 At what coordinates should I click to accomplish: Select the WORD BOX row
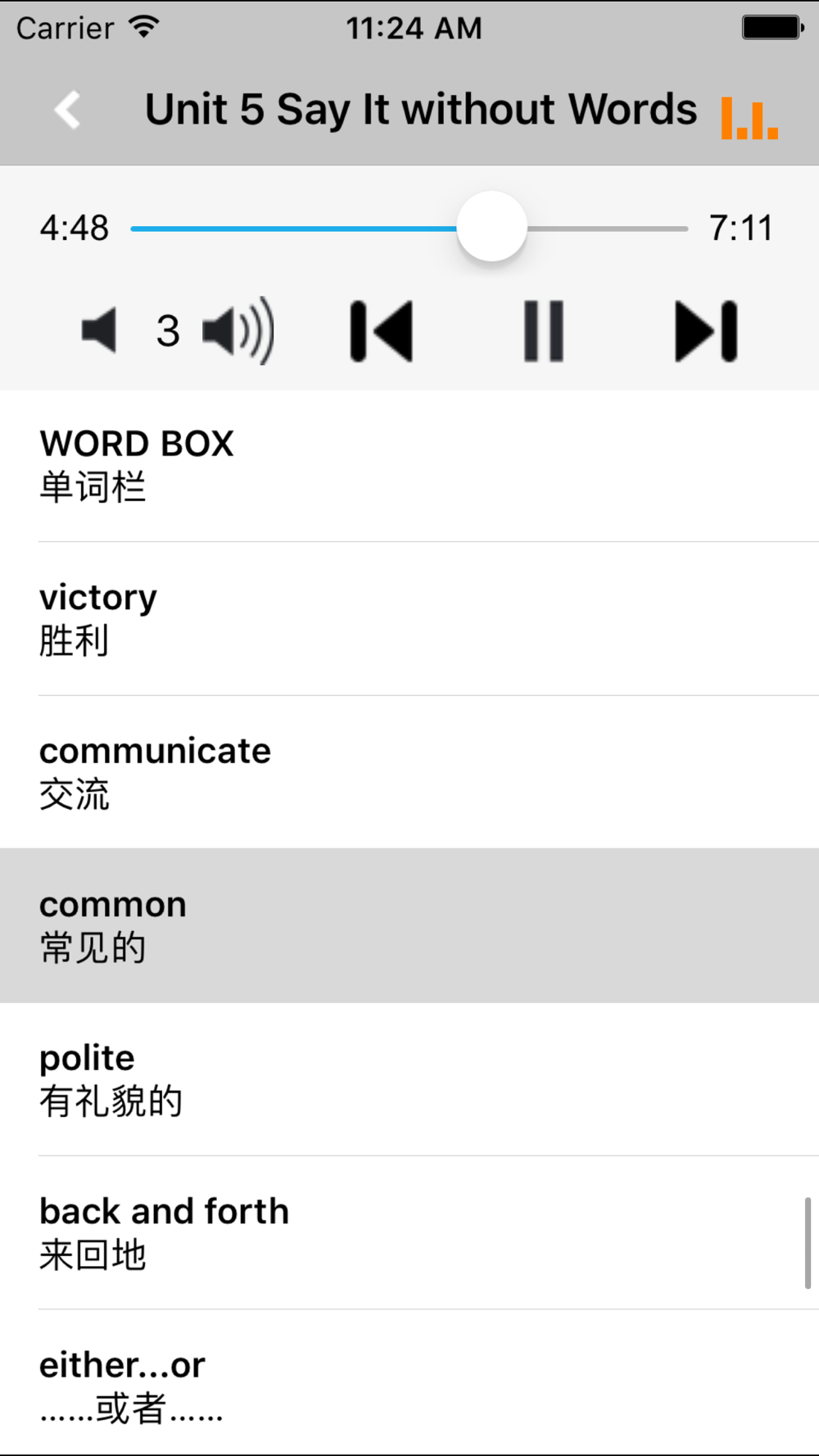click(409, 465)
